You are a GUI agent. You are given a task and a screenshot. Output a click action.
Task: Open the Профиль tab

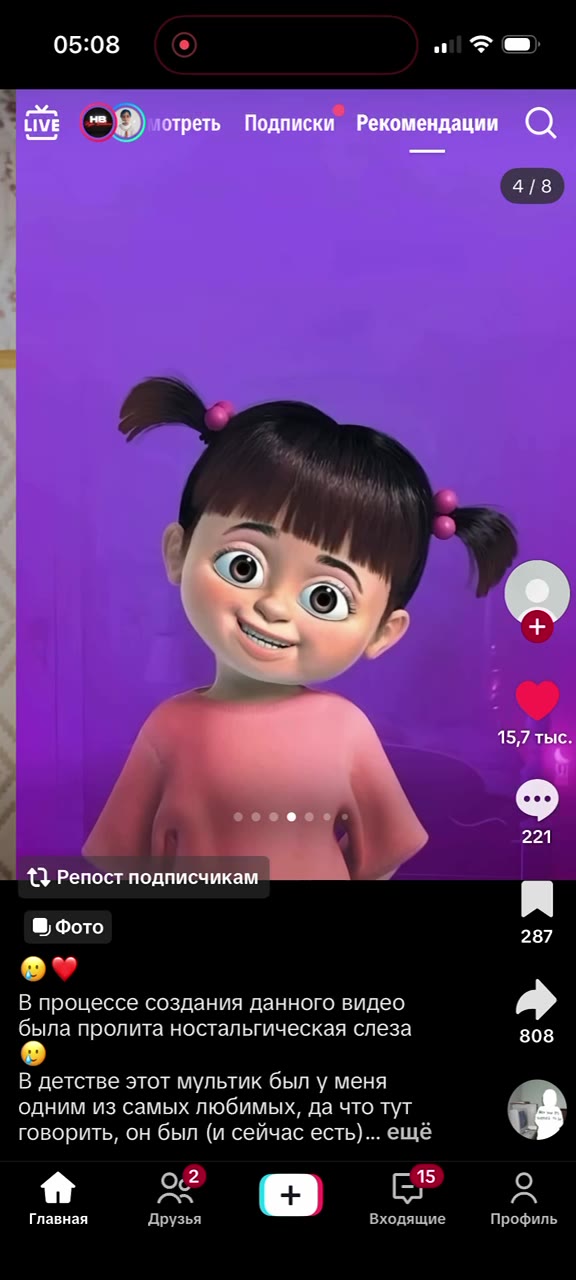tap(523, 1198)
